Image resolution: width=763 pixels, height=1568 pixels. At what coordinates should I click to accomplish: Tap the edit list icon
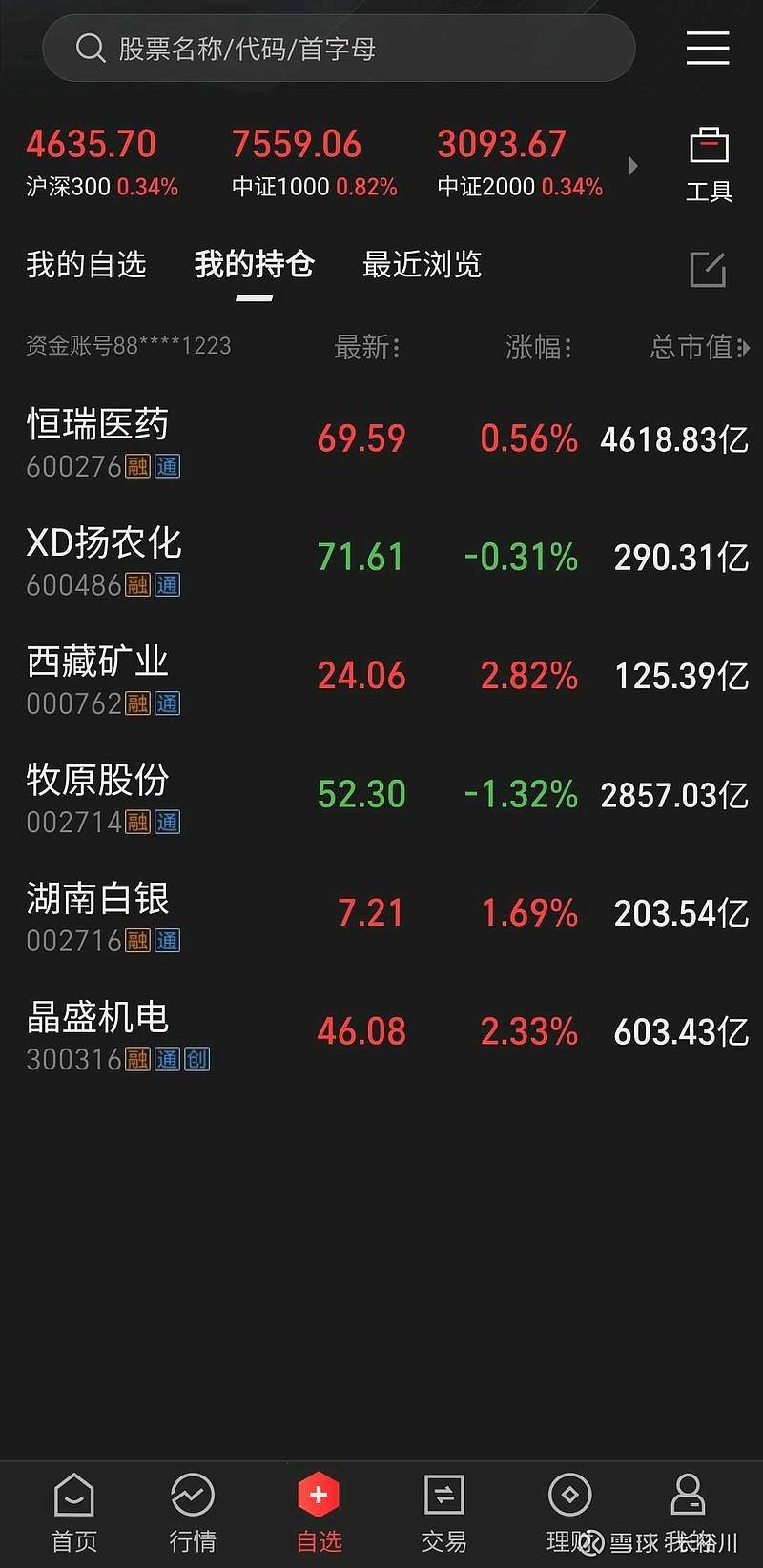[x=708, y=269]
